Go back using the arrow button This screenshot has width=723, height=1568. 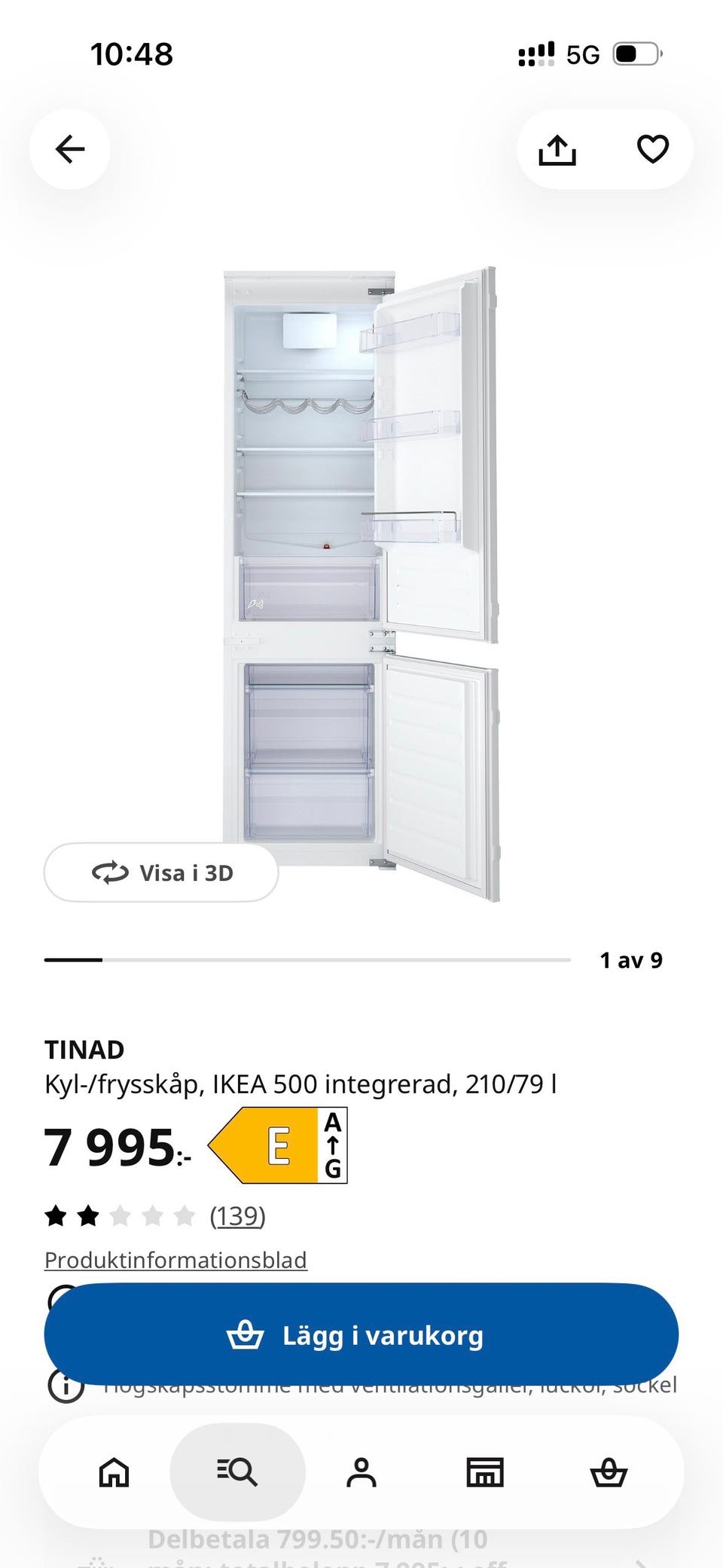tap(70, 149)
